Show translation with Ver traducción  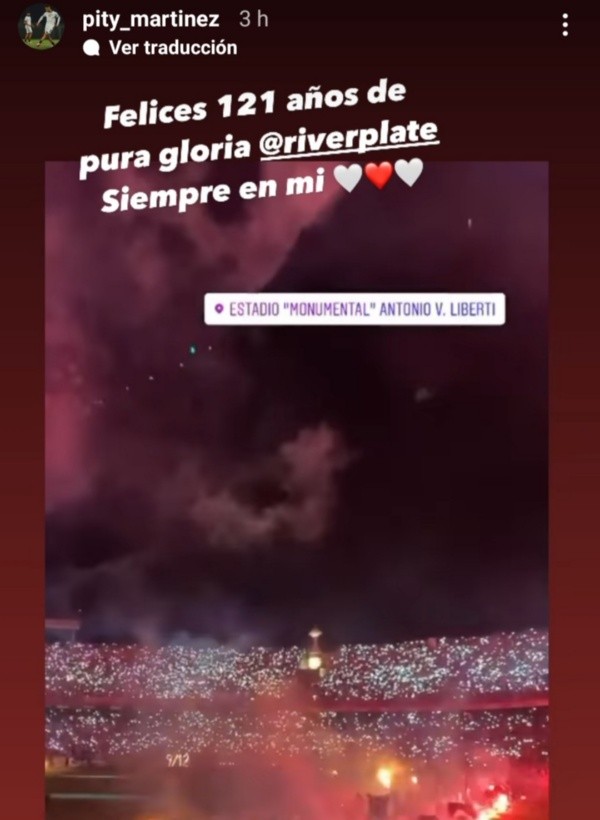click(x=163, y=47)
